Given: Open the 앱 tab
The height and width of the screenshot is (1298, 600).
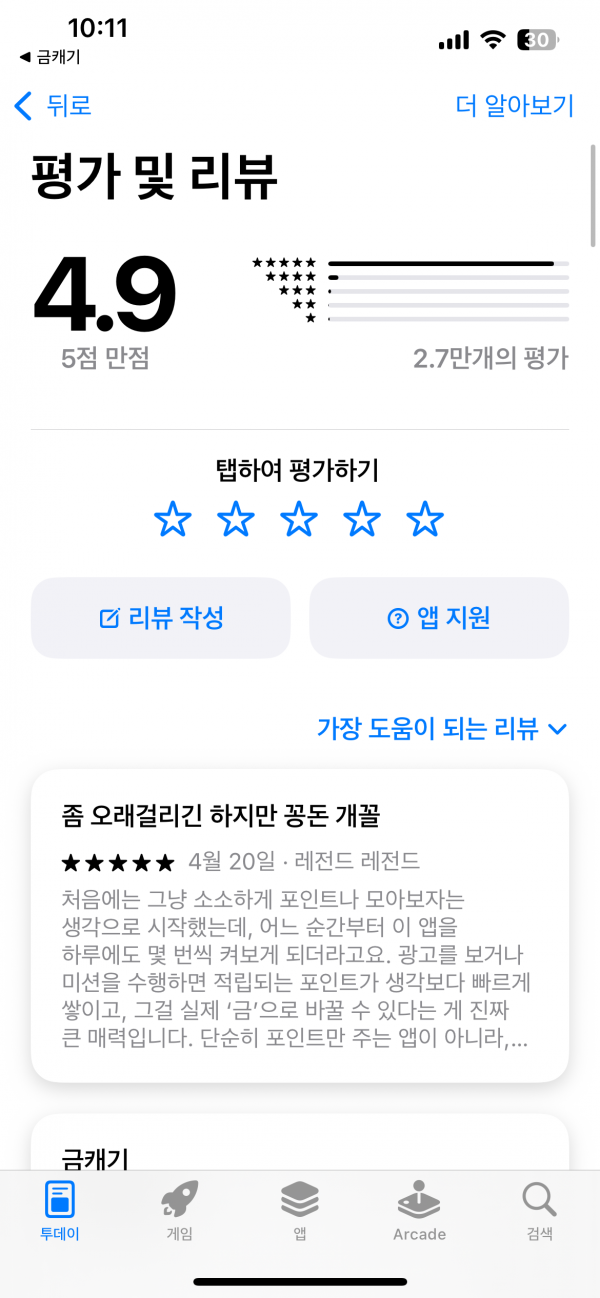Looking at the screenshot, I should click(300, 1211).
